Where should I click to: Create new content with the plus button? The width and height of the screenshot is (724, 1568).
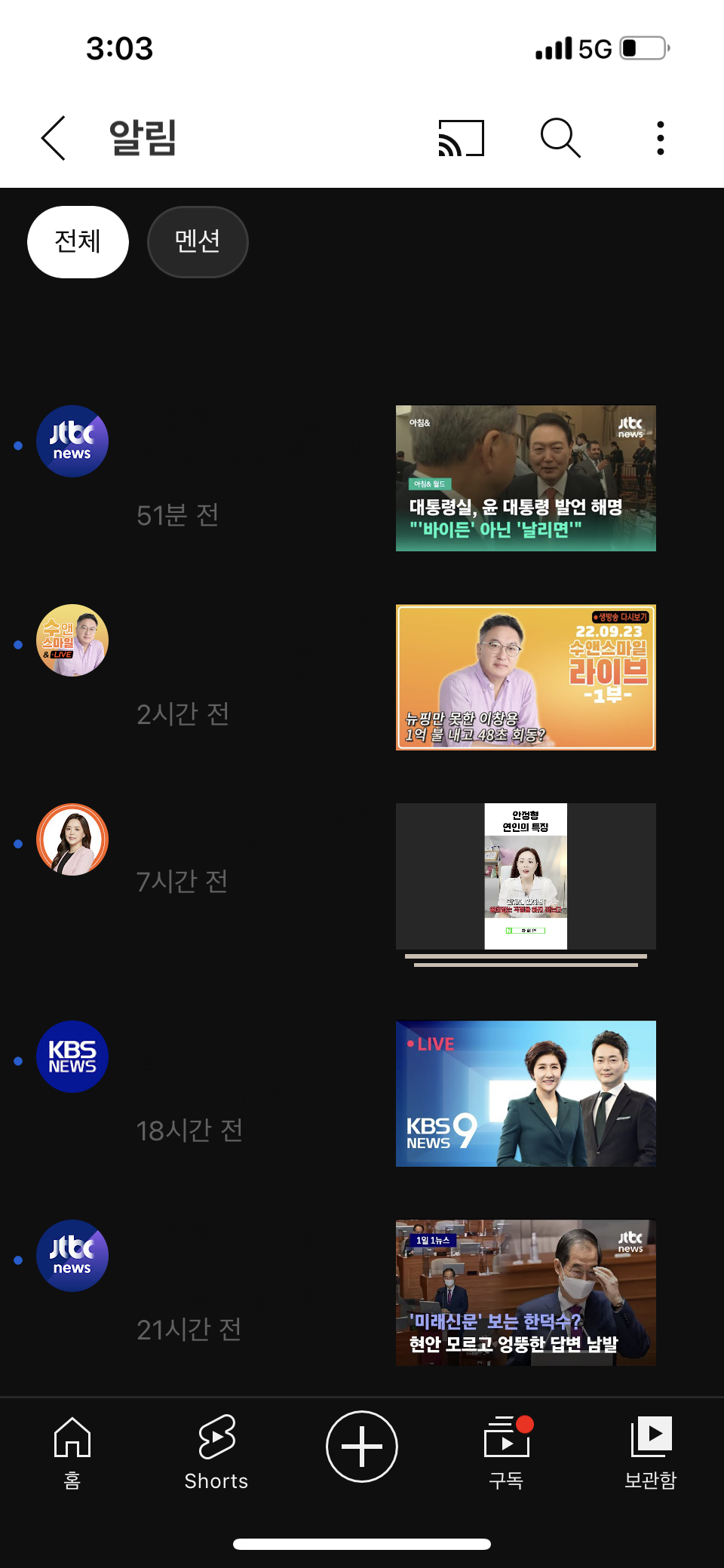[x=362, y=1447]
